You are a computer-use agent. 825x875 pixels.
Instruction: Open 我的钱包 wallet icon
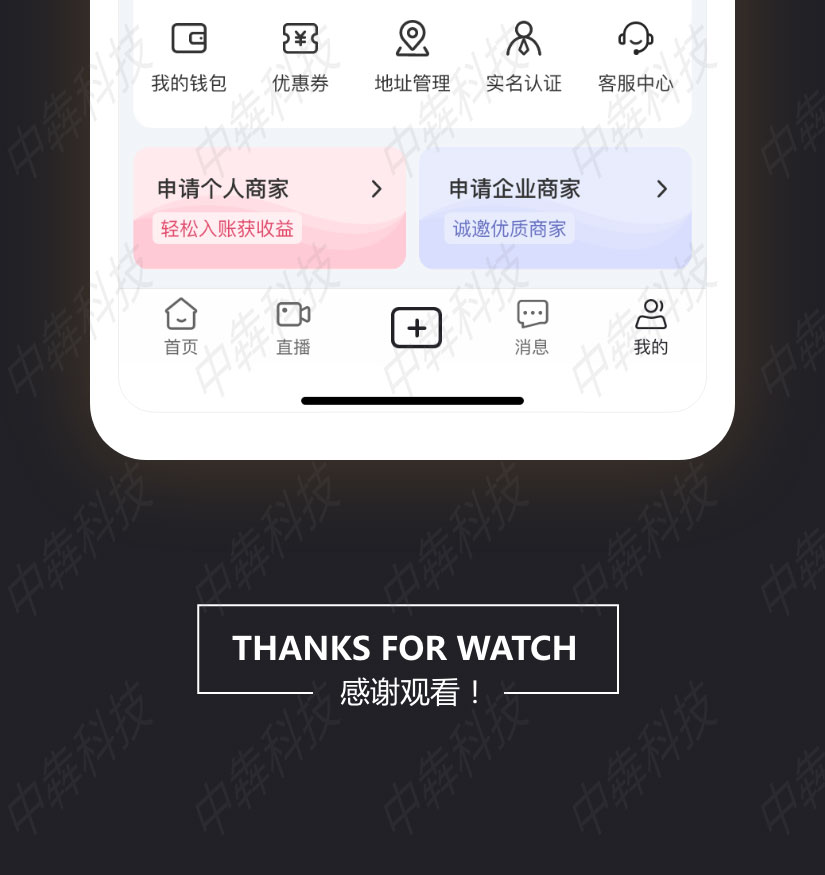pyautogui.click(x=189, y=38)
